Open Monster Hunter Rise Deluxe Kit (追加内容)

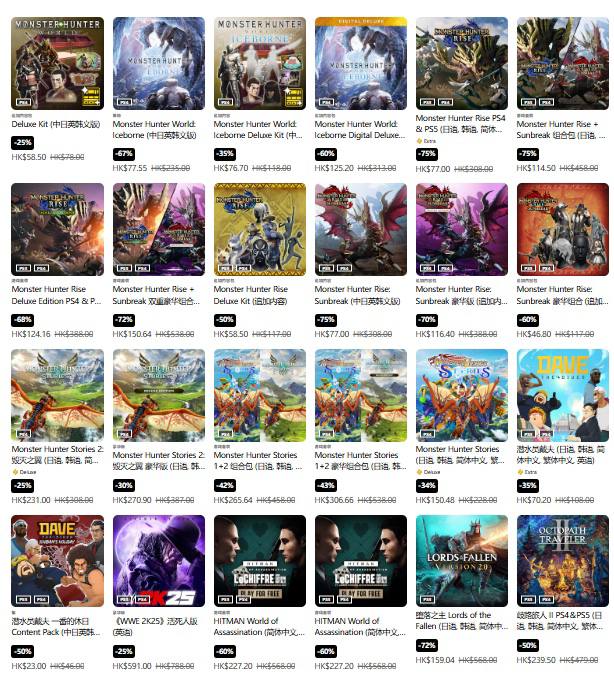click(x=259, y=228)
